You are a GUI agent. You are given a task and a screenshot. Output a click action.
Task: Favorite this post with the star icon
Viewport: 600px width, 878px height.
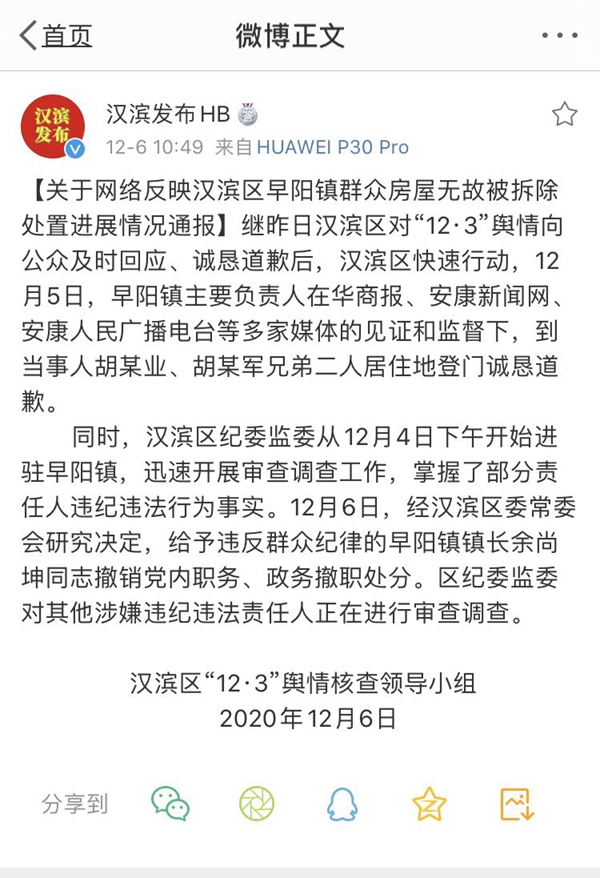(x=565, y=114)
